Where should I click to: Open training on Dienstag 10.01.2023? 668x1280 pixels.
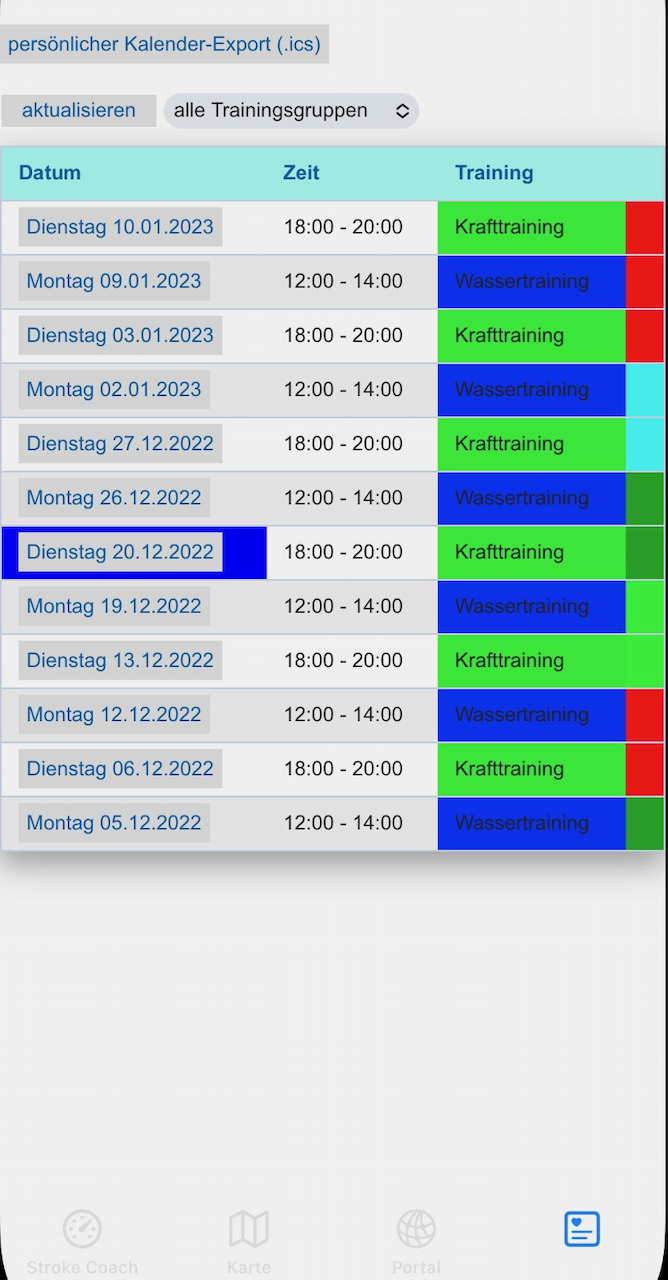[x=120, y=227]
